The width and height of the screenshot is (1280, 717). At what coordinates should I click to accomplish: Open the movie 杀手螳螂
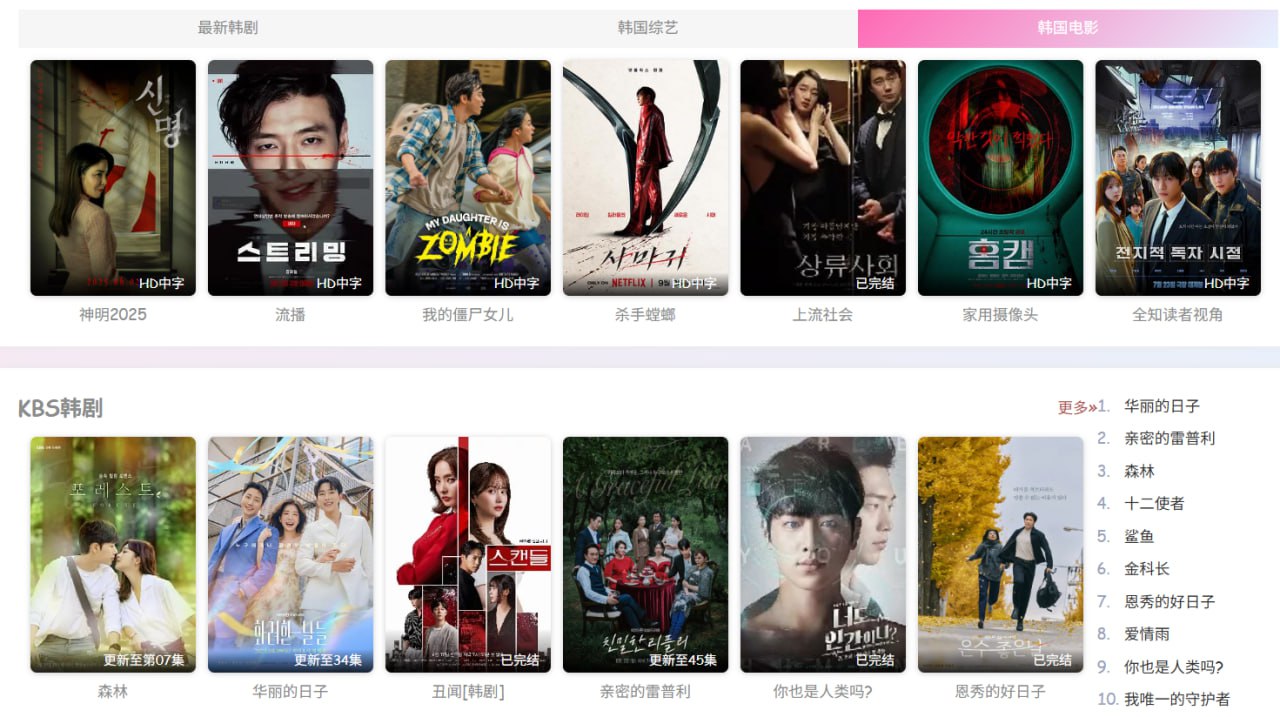(645, 178)
